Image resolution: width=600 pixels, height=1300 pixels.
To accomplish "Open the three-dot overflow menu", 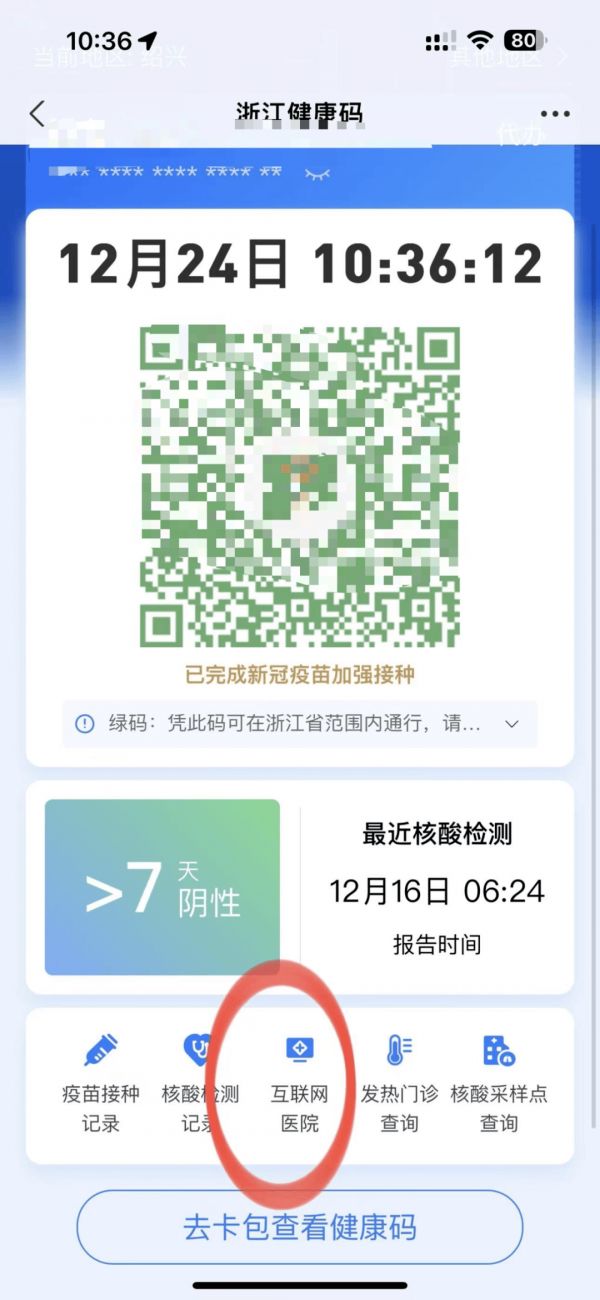I will click(555, 113).
